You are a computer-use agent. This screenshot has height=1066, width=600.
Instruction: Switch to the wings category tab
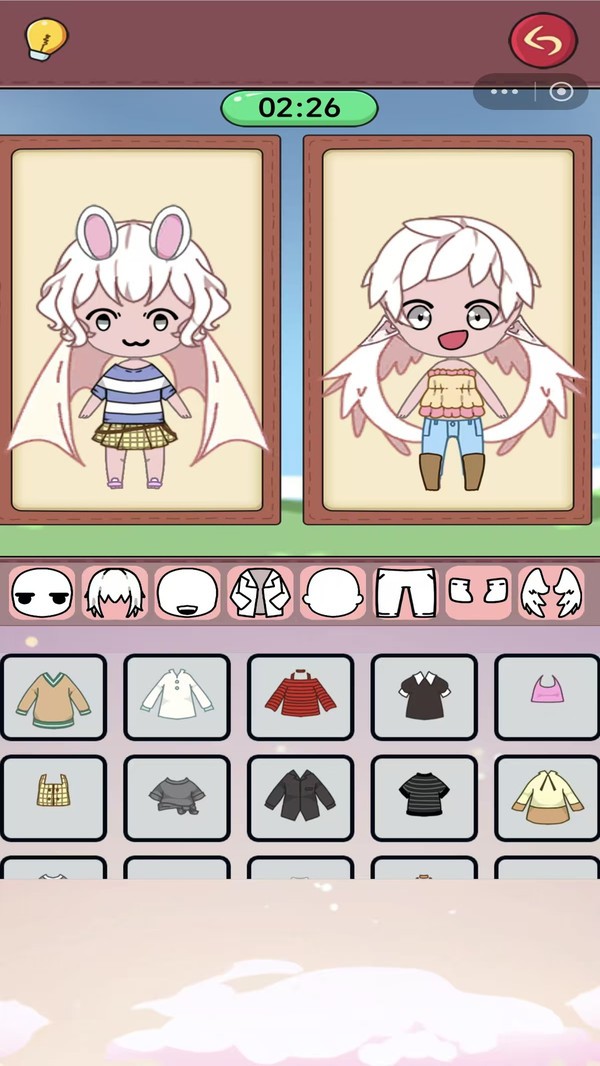point(551,593)
